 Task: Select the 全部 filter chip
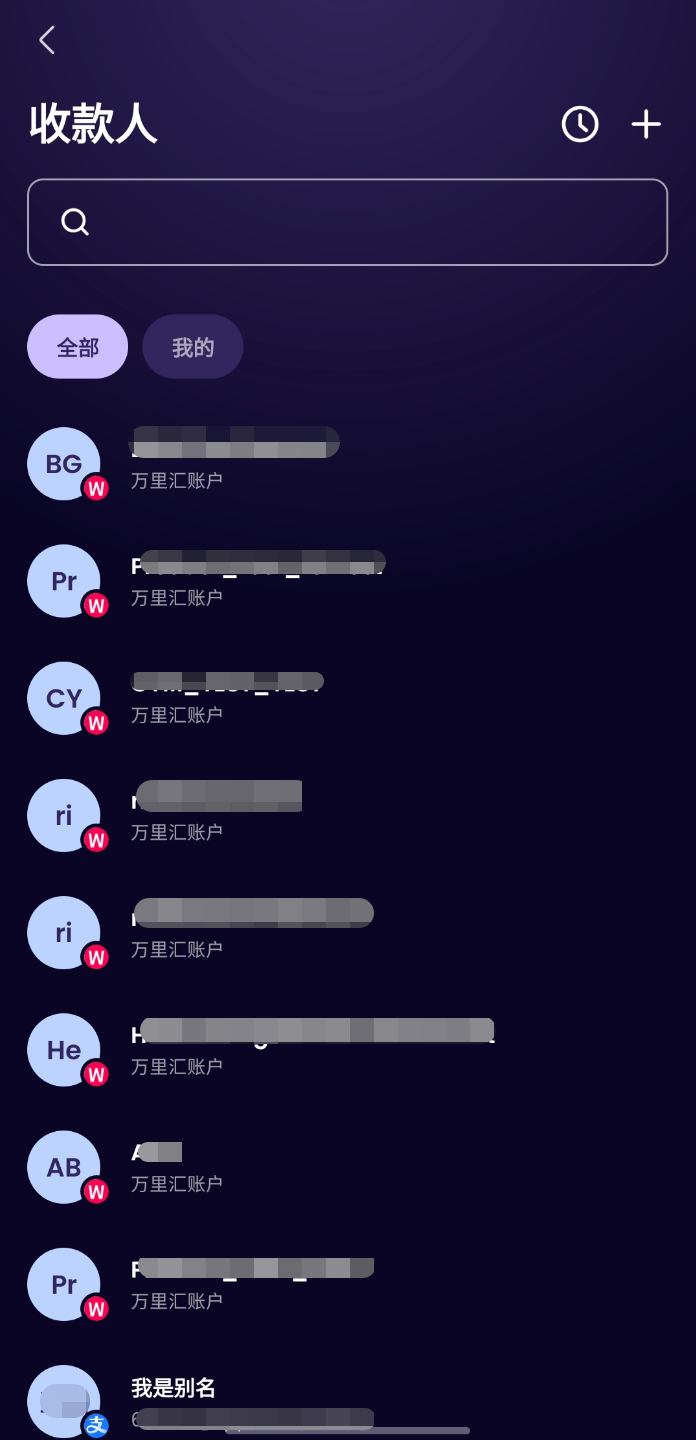(78, 347)
